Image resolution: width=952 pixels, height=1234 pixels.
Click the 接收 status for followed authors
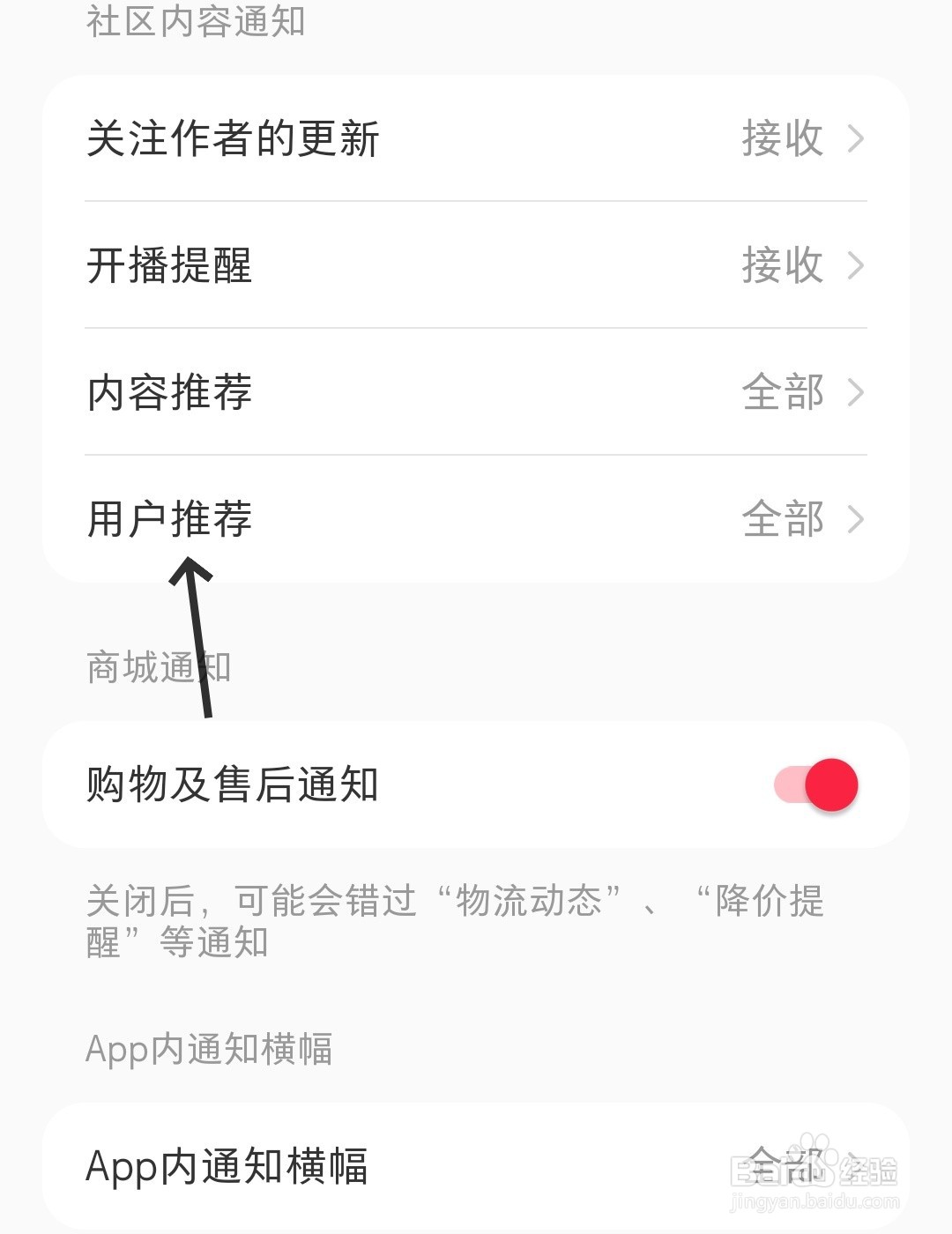pyautogui.click(x=783, y=139)
